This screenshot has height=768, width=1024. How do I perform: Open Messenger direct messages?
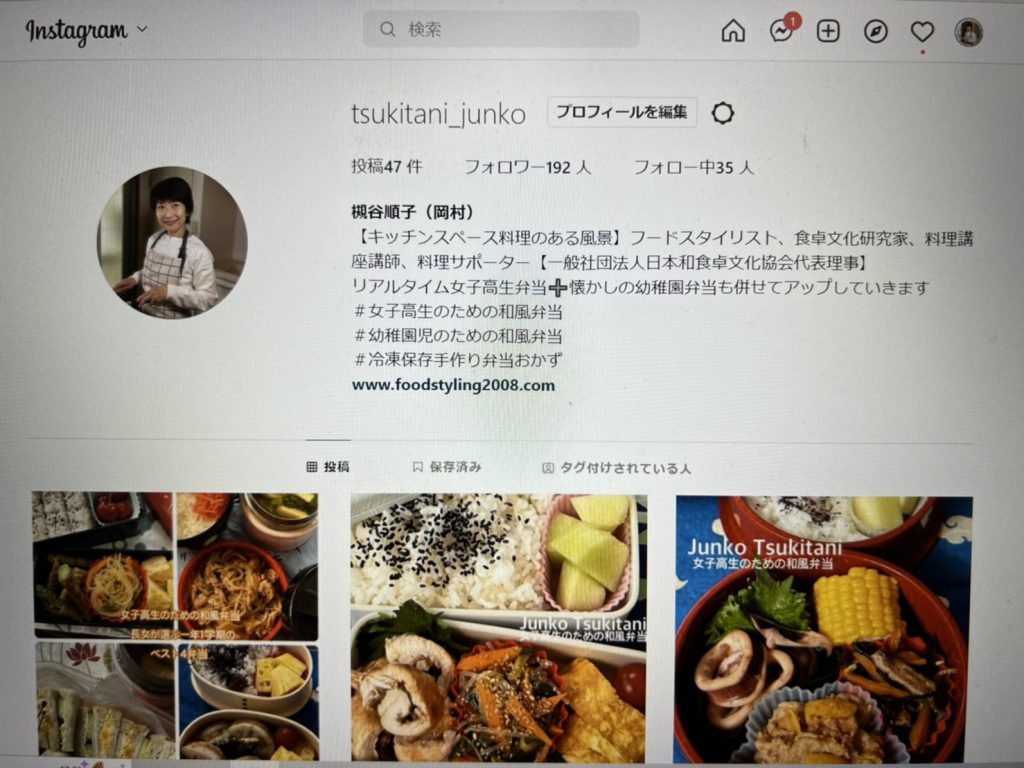pyautogui.click(x=782, y=31)
